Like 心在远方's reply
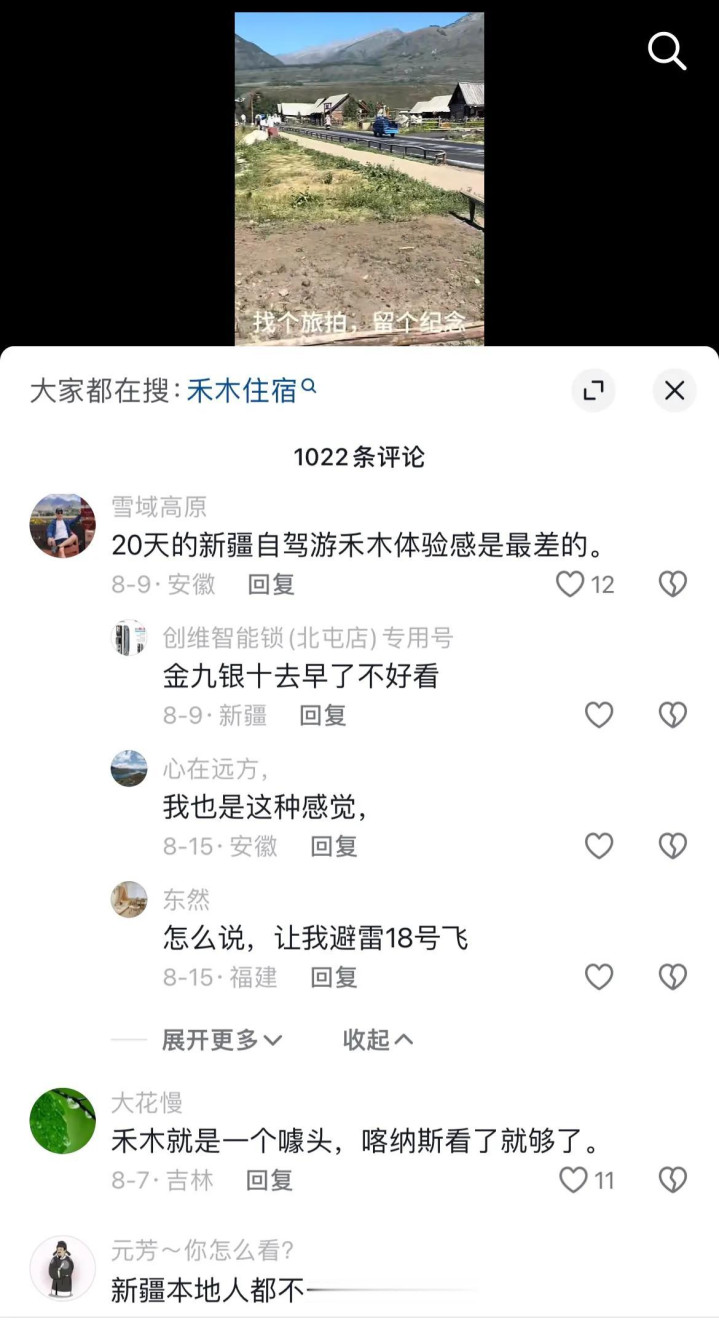Screen dimensions: 719x1324 coord(598,846)
